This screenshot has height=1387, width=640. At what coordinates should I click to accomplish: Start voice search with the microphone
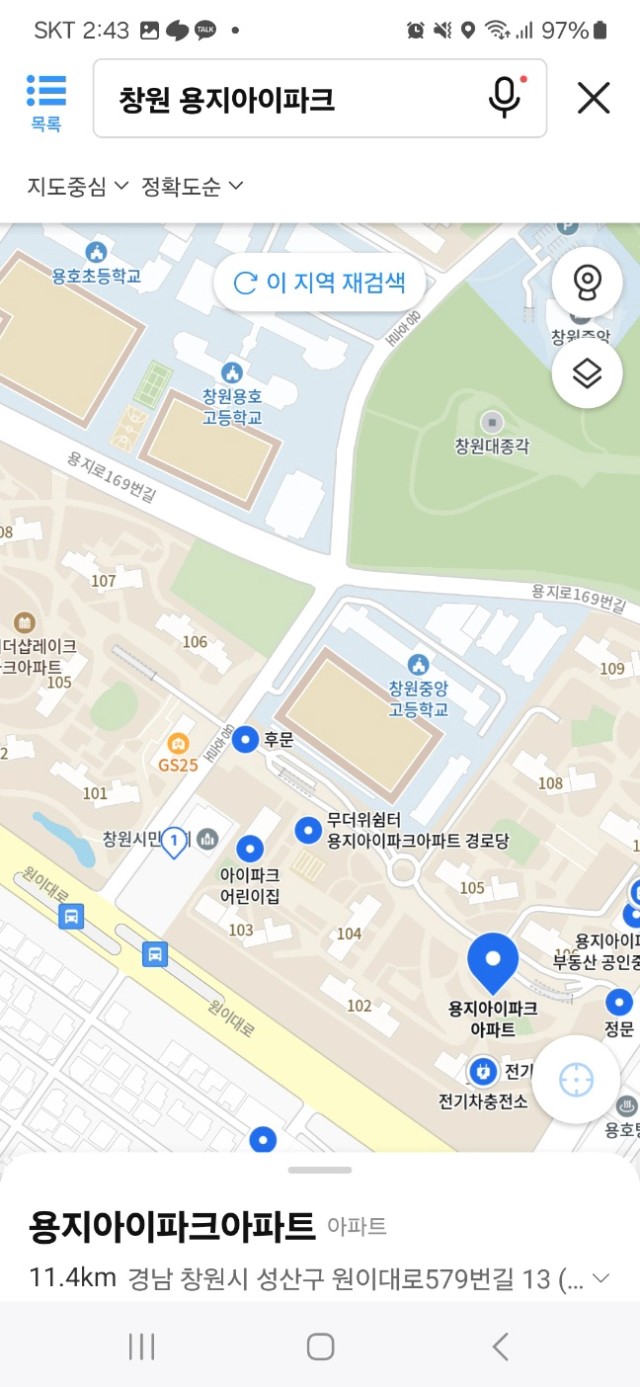point(505,98)
